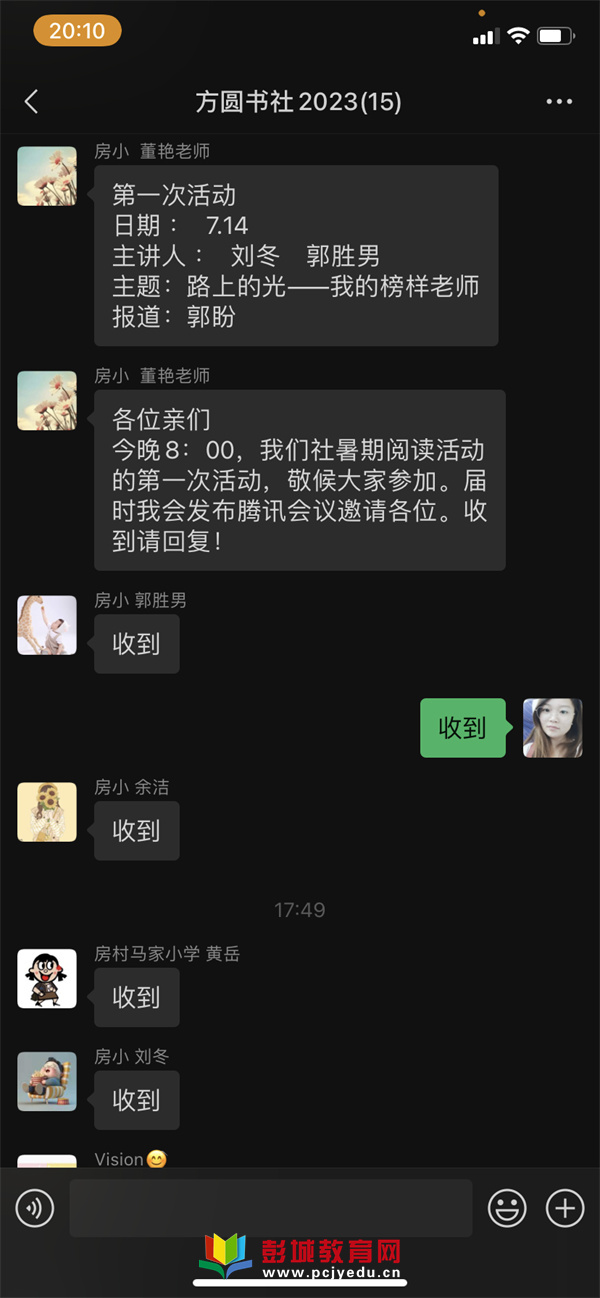Tap the message text field
Viewport: 600px width, 1298px height.
tap(270, 1208)
